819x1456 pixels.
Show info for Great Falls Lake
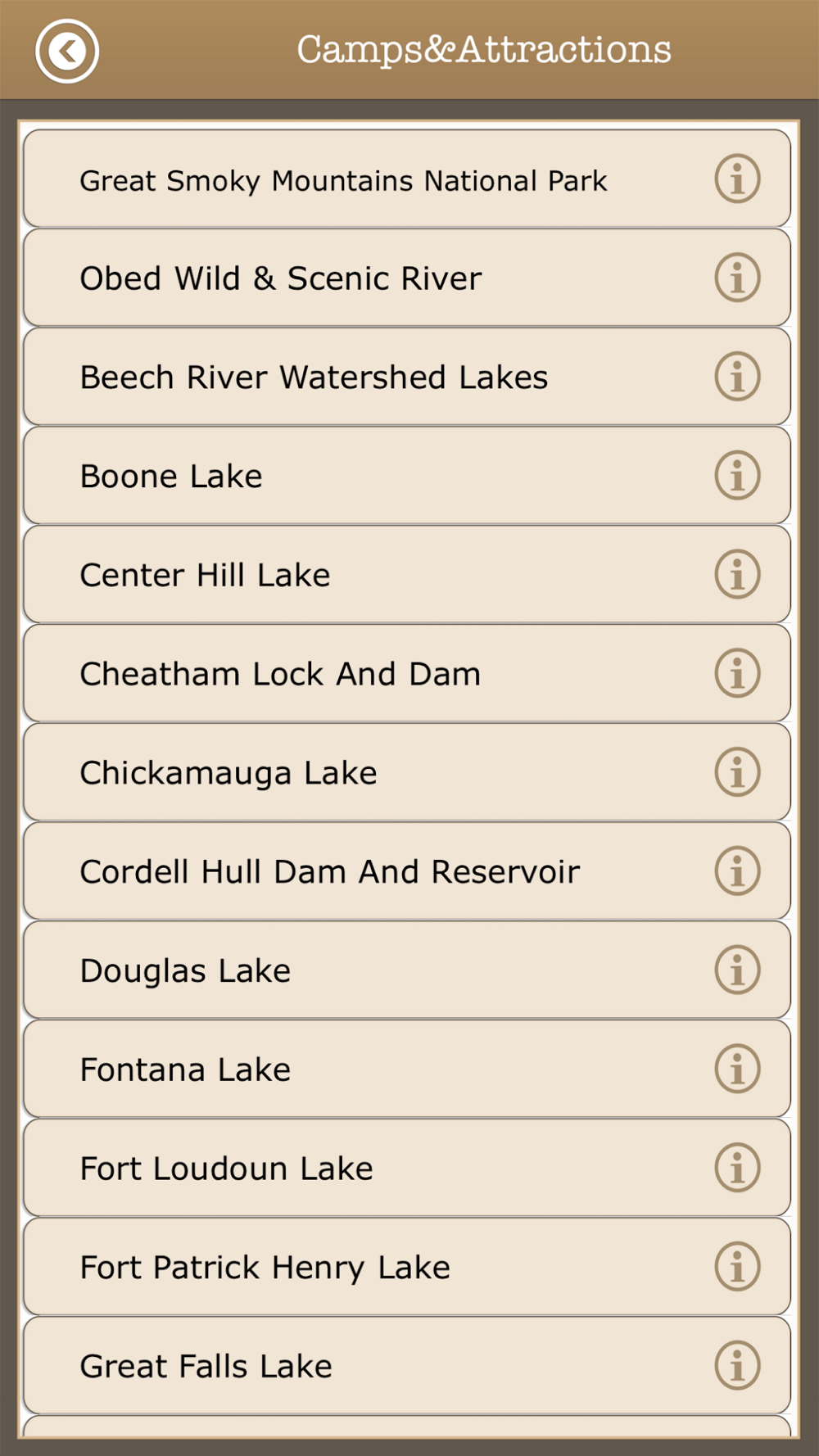point(737,1365)
